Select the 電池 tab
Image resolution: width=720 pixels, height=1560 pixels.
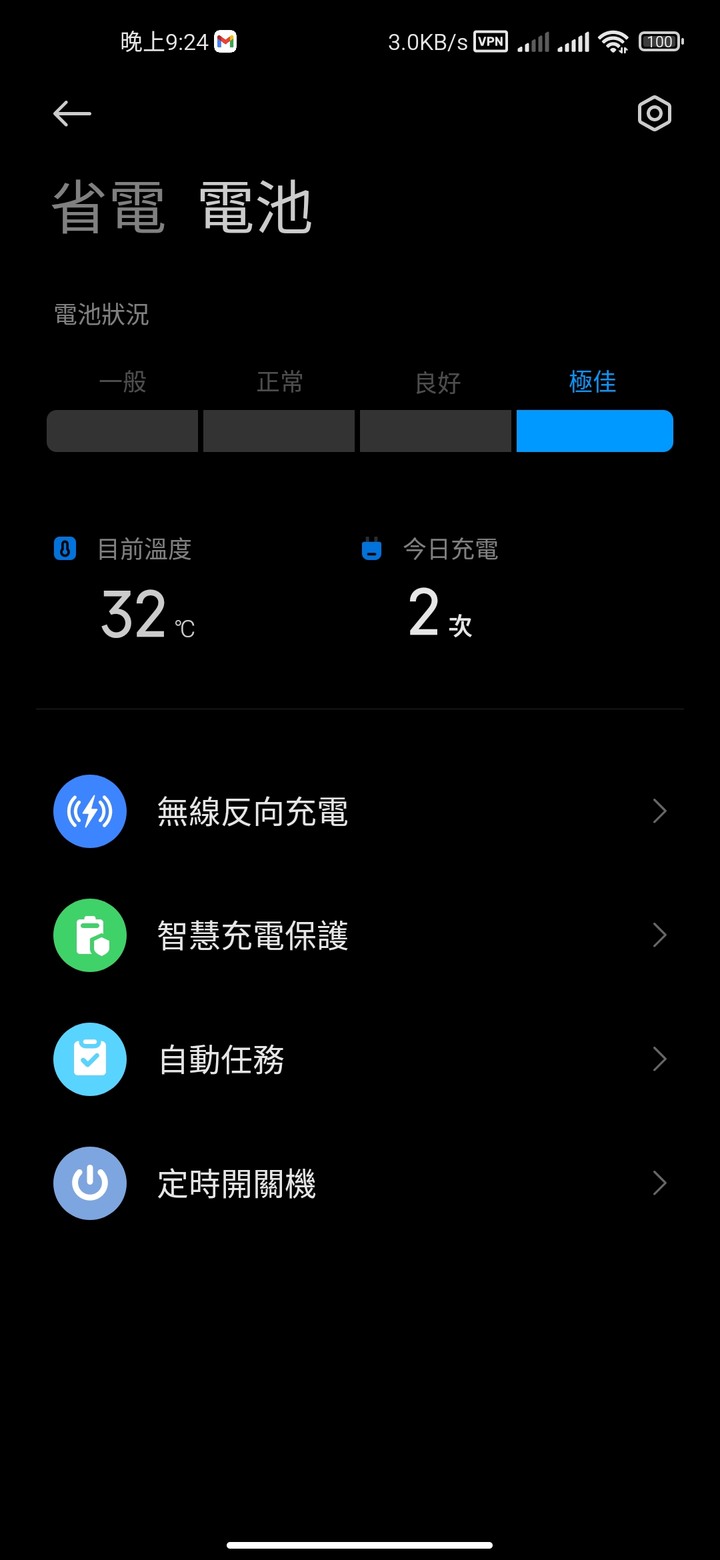click(256, 208)
